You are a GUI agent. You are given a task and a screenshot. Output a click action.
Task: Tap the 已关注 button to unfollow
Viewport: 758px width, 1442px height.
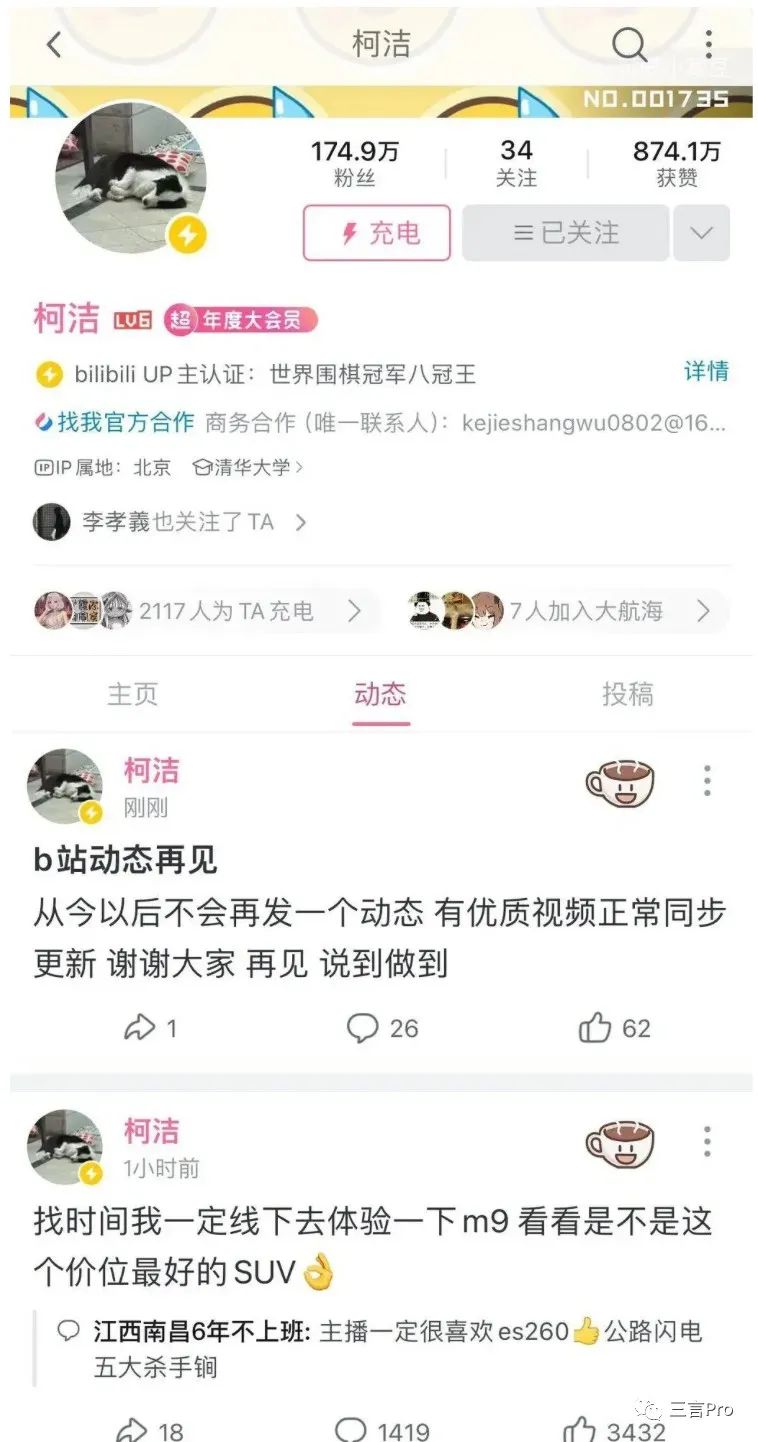[565, 233]
